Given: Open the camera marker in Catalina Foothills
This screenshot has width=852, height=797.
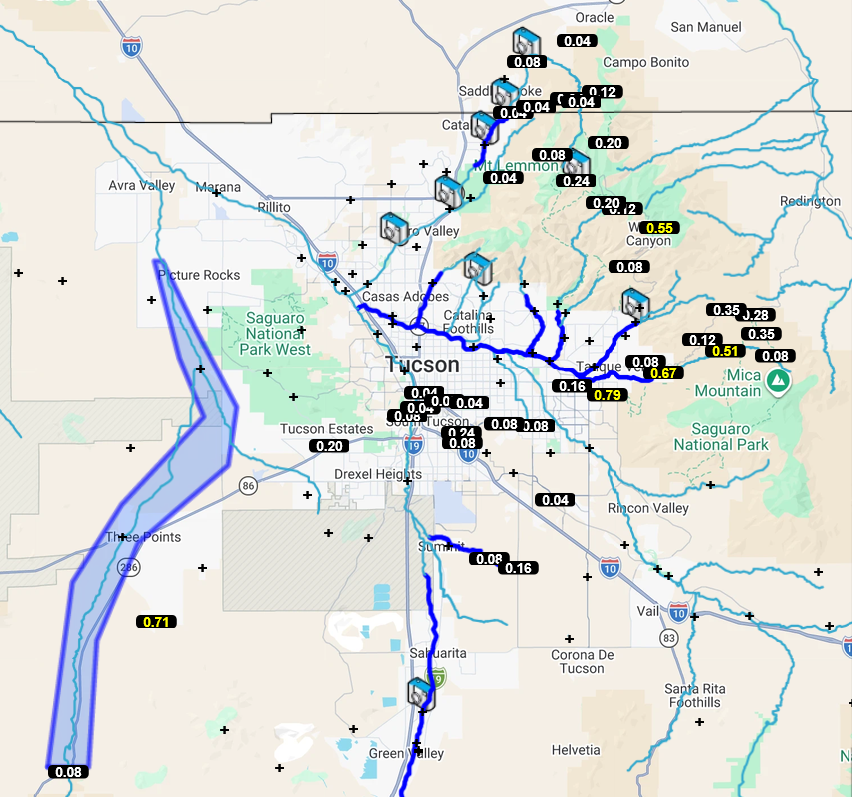Looking at the screenshot, I should pyautogui.click(x=478, y=268).
